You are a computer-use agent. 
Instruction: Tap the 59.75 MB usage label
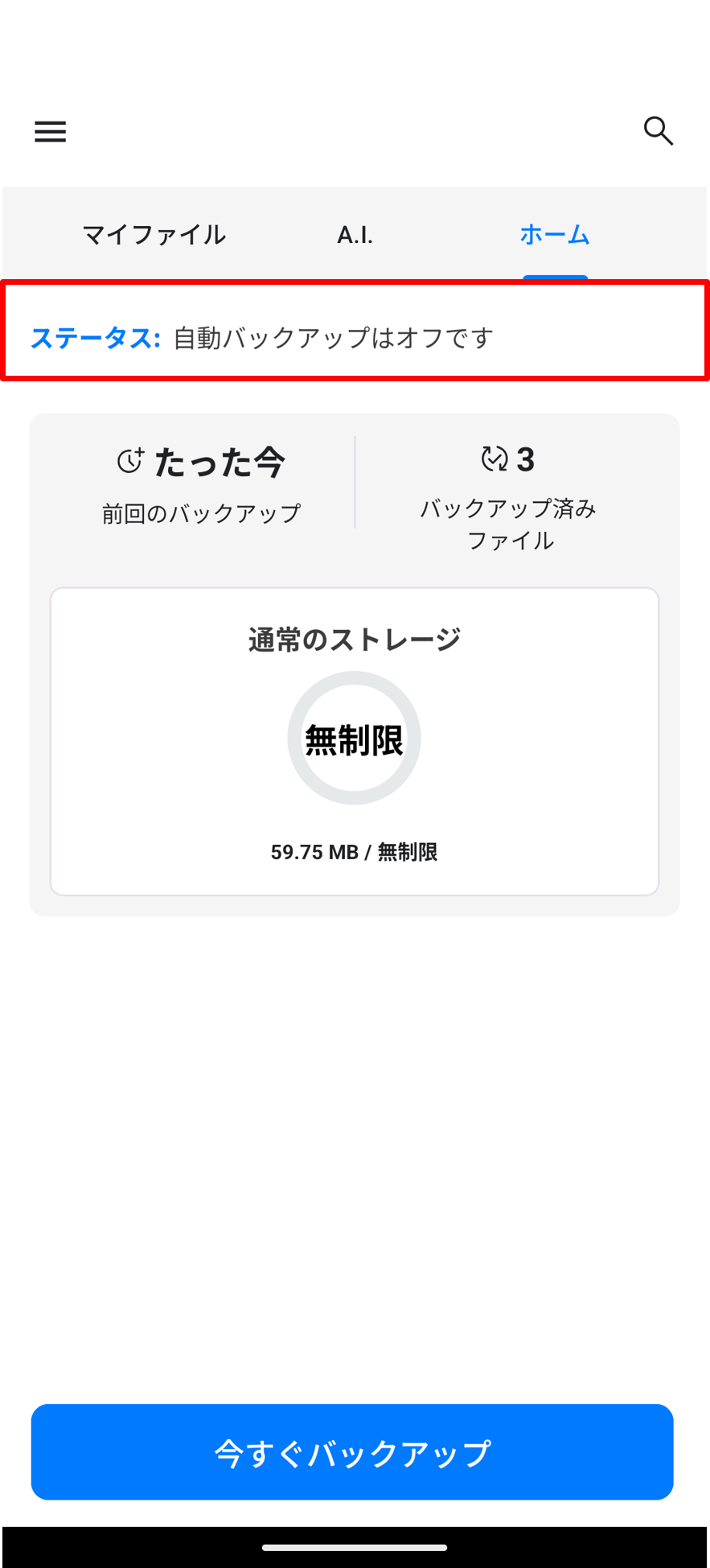point(354,852)
